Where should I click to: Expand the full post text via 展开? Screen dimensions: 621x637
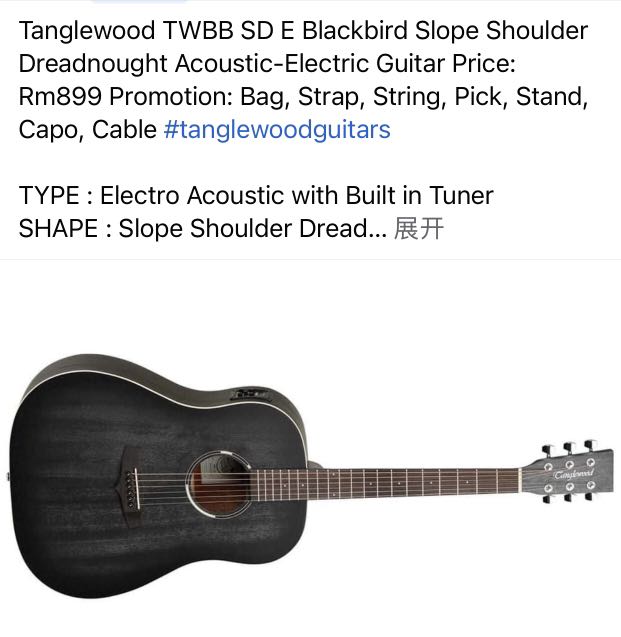coord(418,228)
